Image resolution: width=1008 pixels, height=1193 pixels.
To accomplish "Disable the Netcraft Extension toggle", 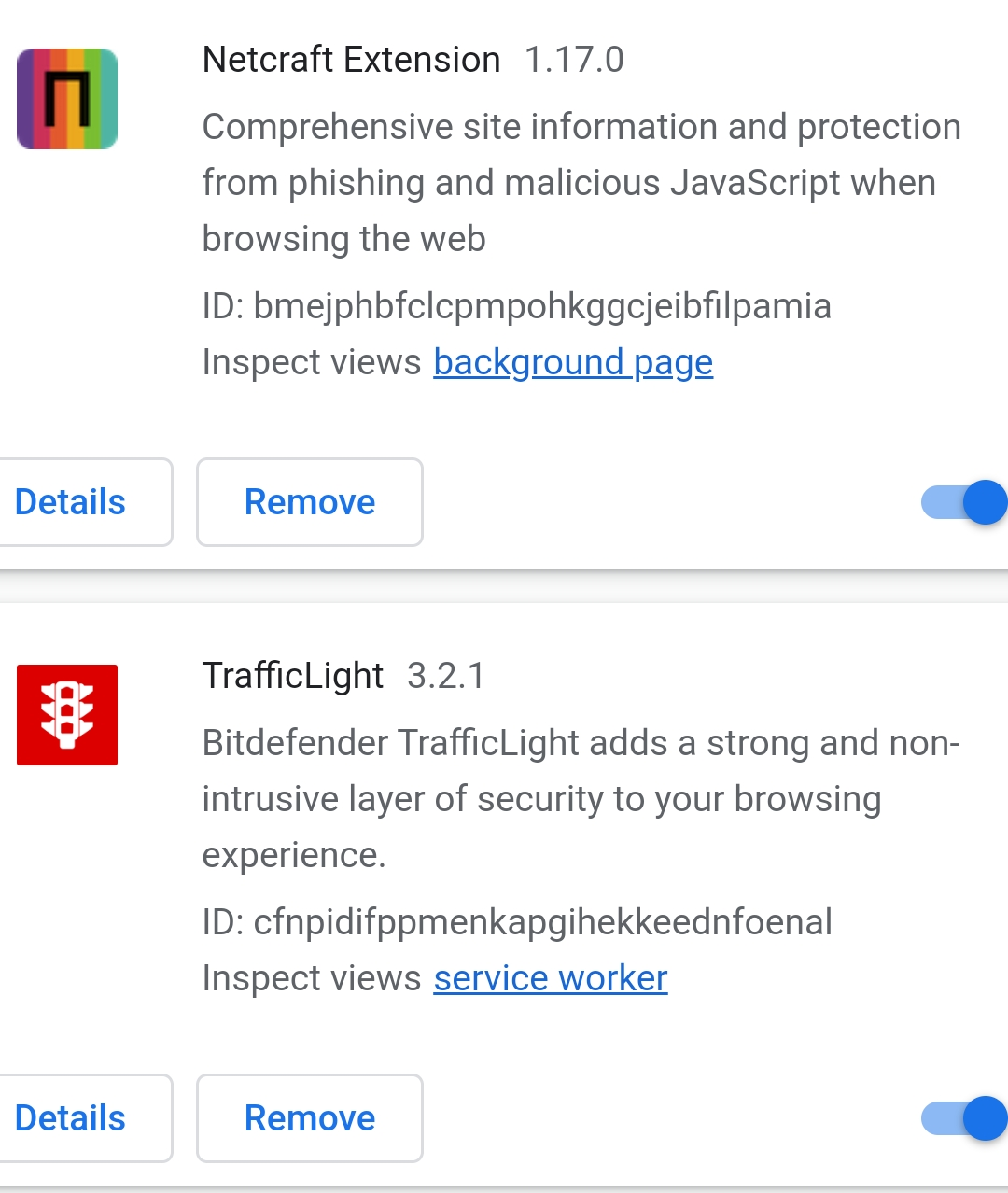I will (964, 502).
